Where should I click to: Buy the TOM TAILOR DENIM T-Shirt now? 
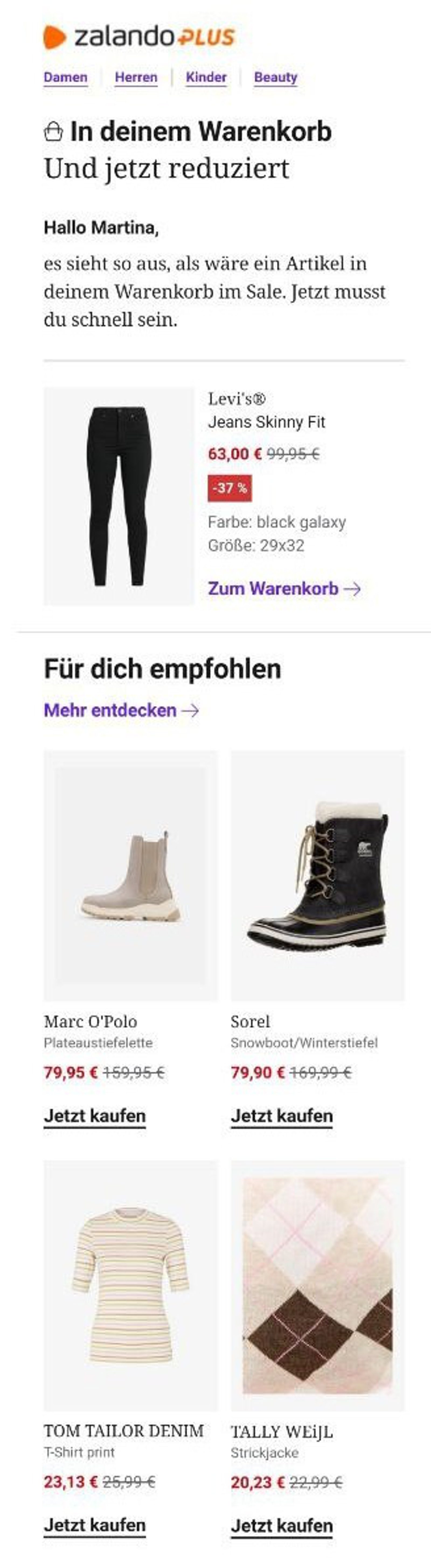click(95, 1525)
